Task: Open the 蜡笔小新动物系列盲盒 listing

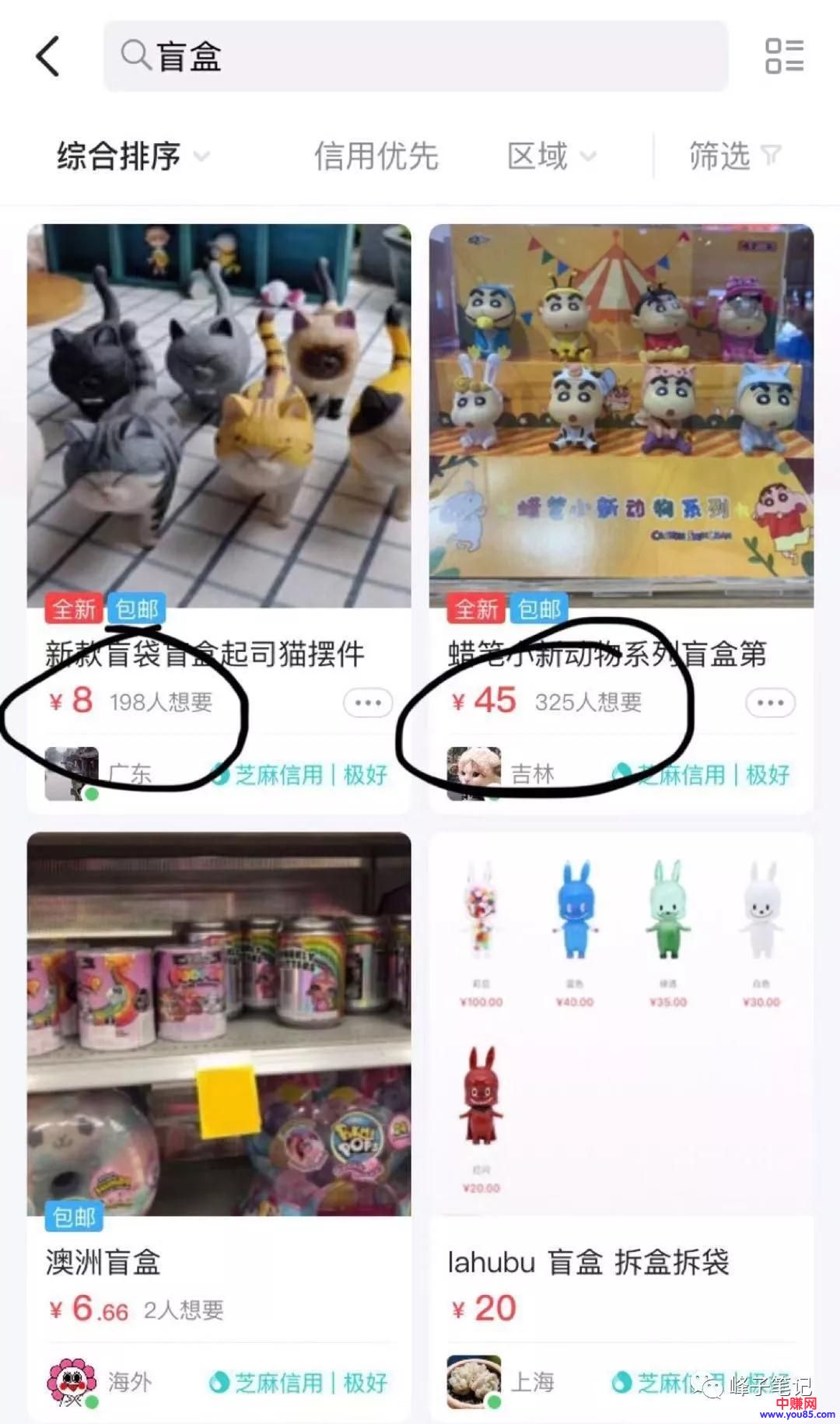Action: pyautogui.click(x=621, y=416)
